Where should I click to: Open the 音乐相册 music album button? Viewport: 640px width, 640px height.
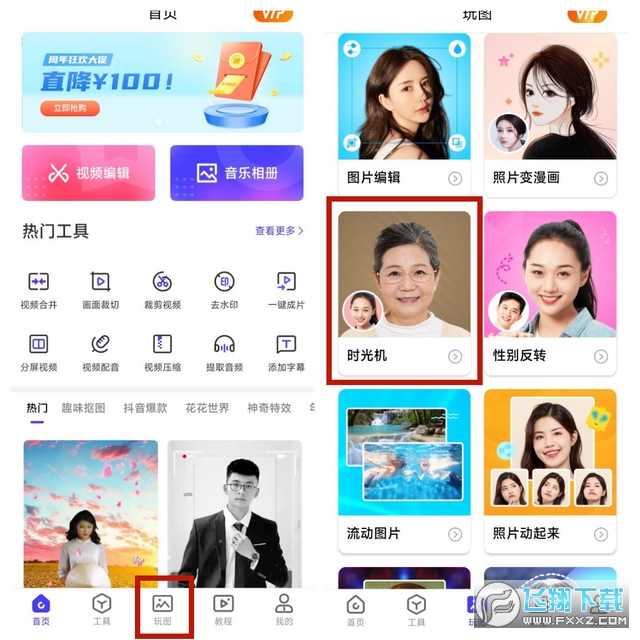(x=236, y=173)
